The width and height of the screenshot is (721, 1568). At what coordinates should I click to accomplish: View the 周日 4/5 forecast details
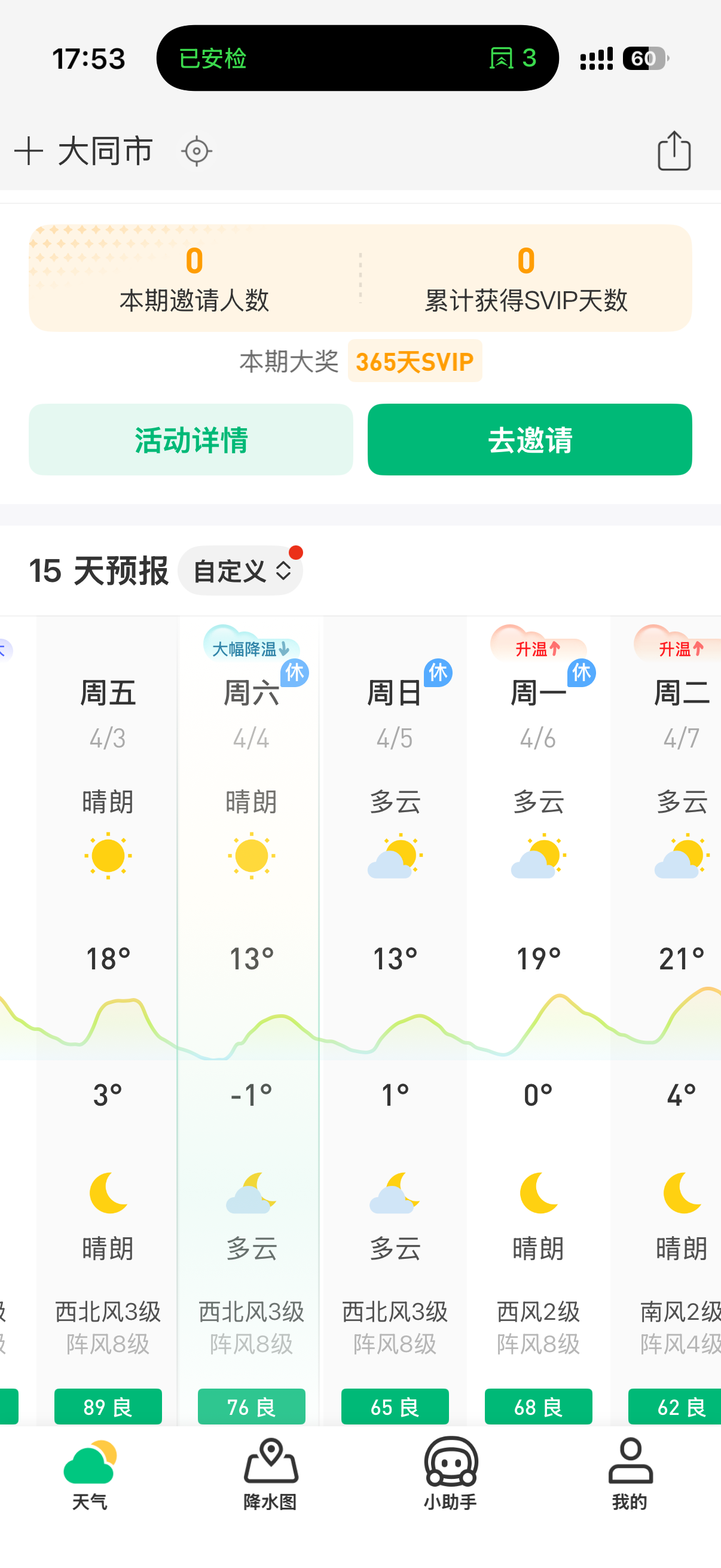click(395, 1021)
